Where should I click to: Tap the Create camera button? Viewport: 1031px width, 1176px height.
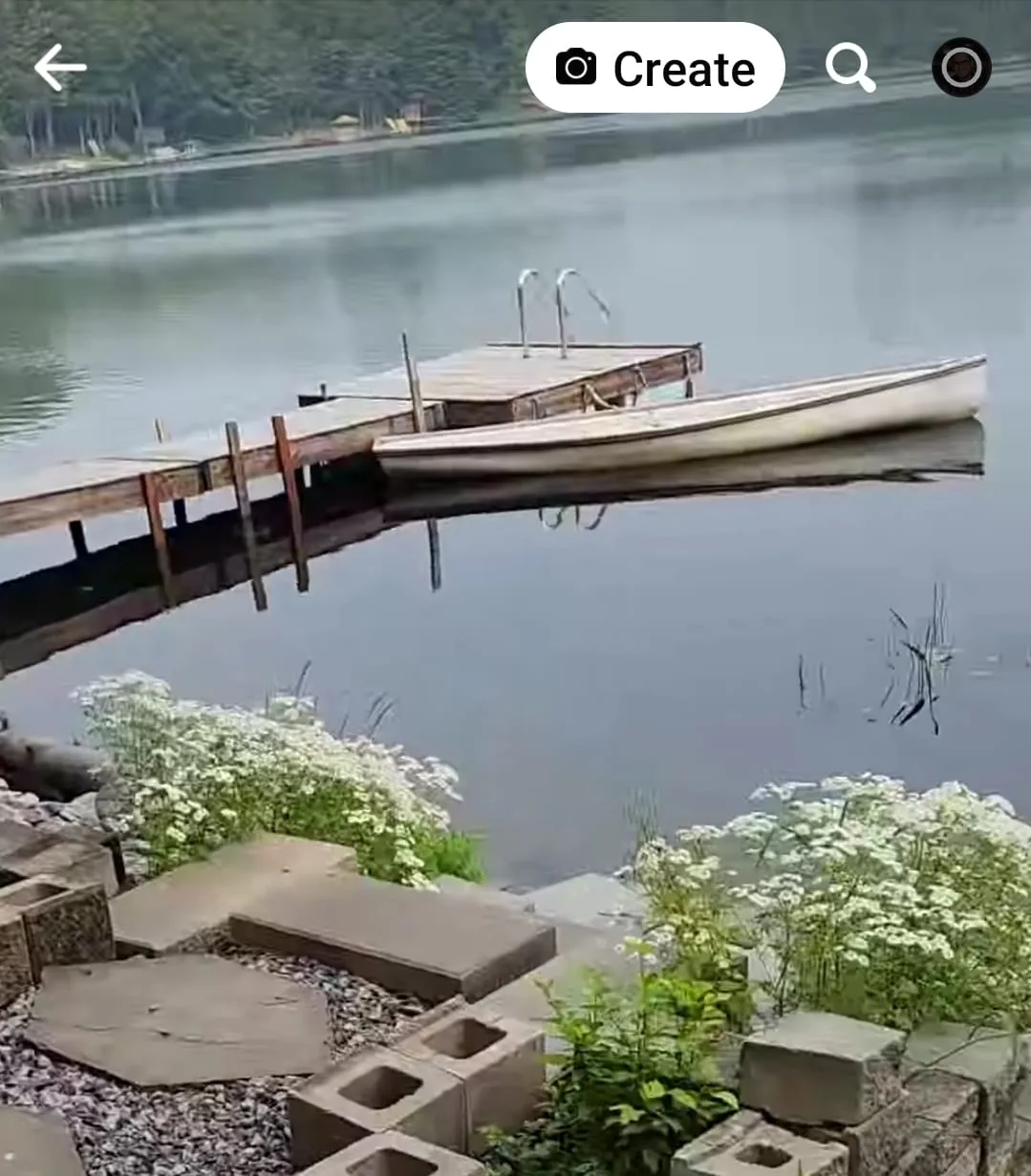click(x=655, y=68)
